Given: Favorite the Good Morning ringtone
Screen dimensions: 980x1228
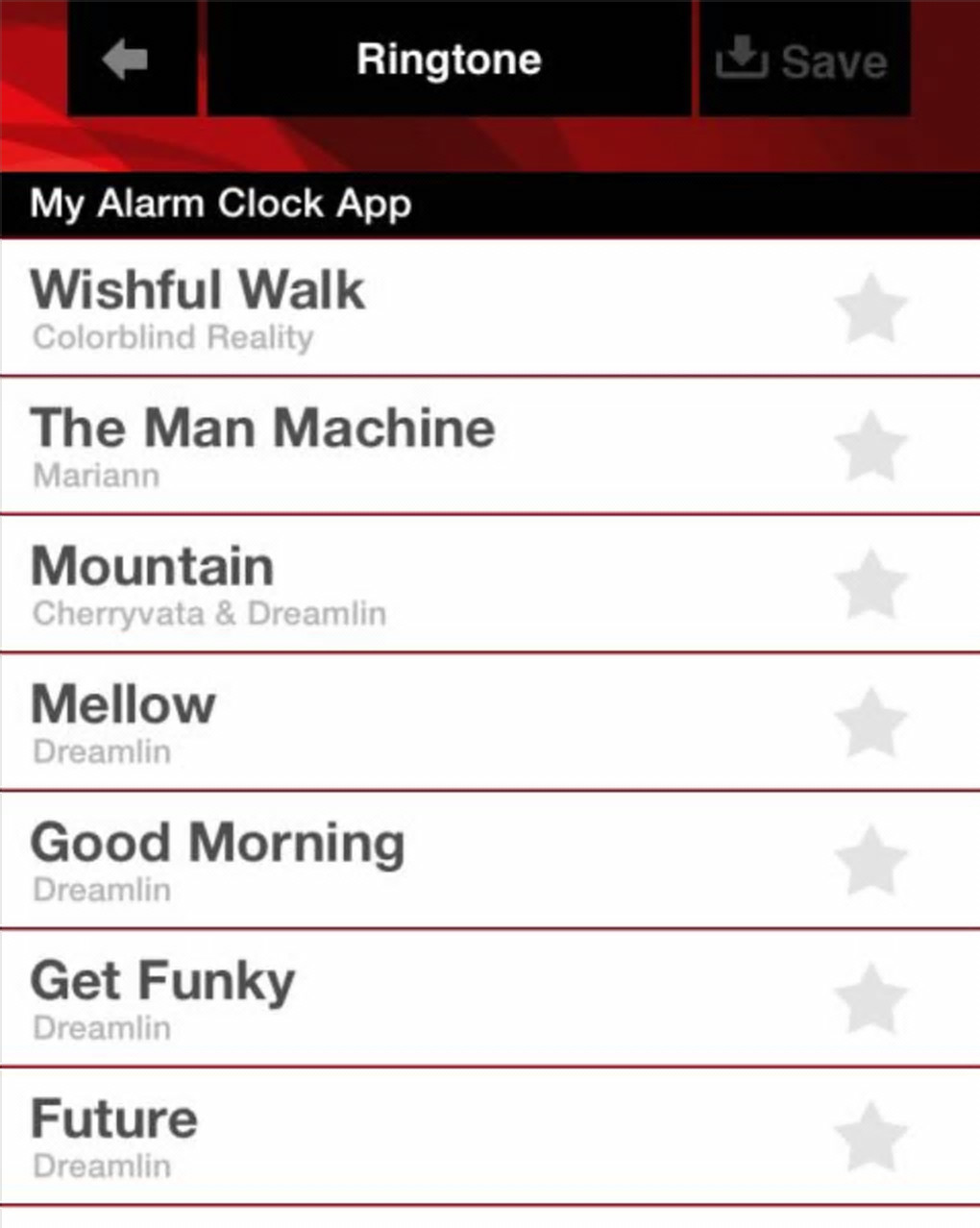Looking at the screenshot, I should (870, 860).
